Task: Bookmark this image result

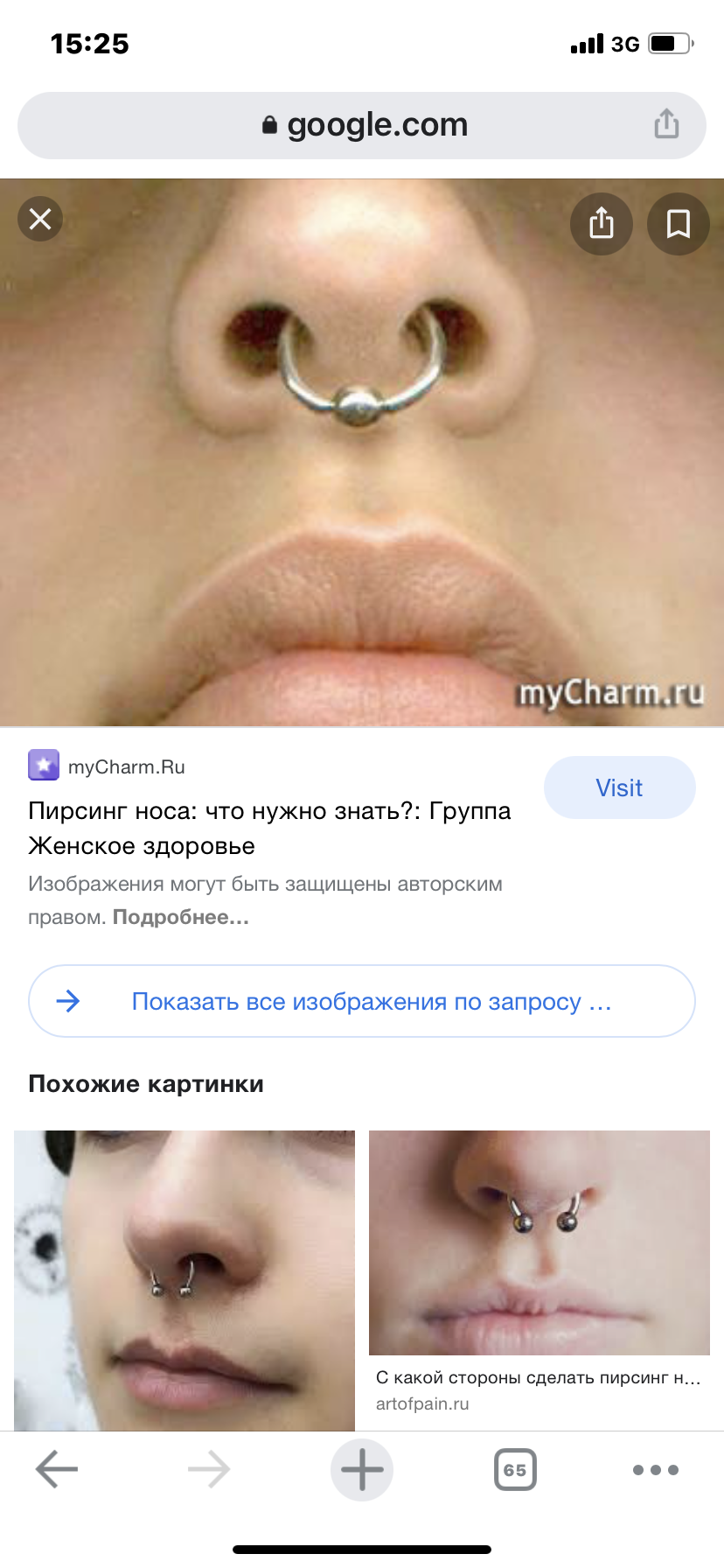Action: 679,224
